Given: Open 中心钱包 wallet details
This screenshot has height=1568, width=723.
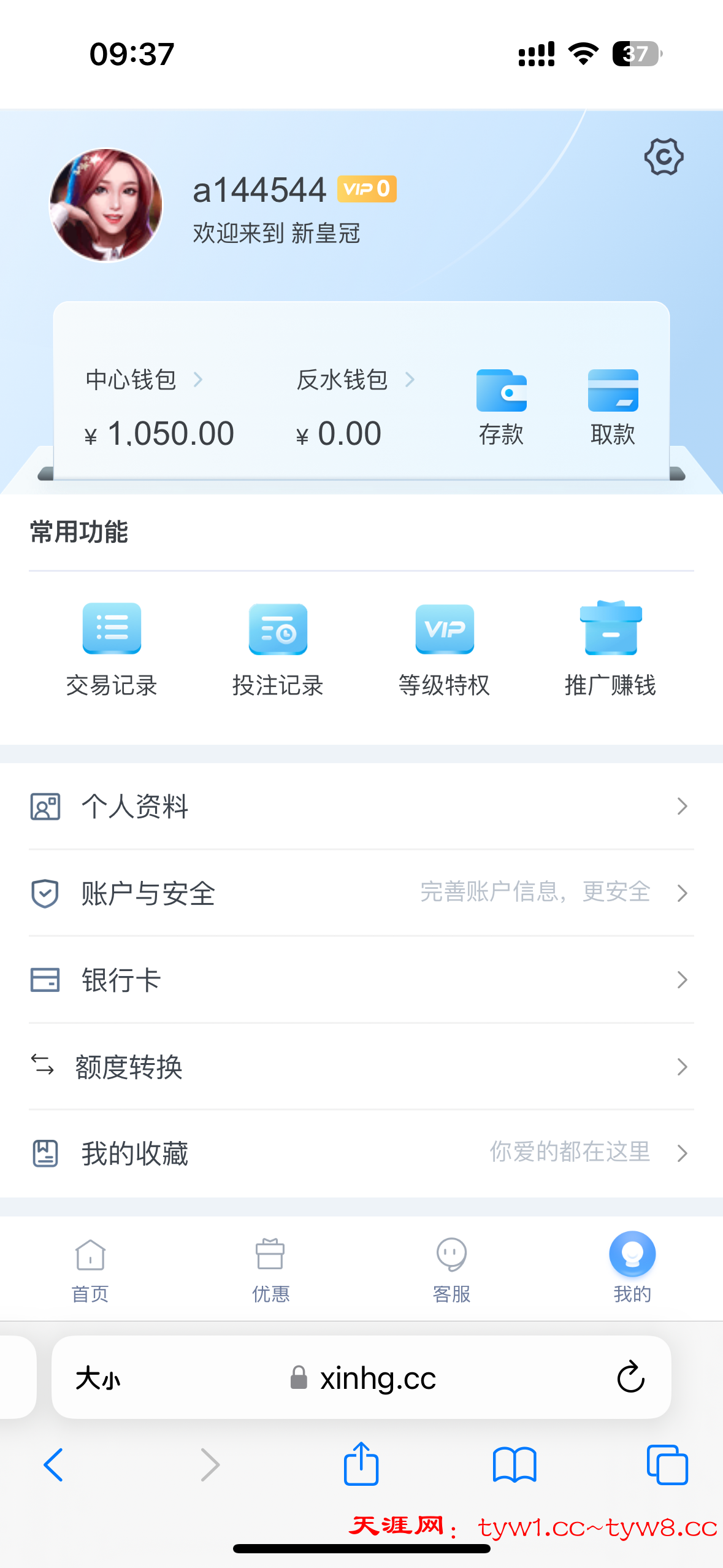Looking at the screenshot, I should tap(143, 380).
